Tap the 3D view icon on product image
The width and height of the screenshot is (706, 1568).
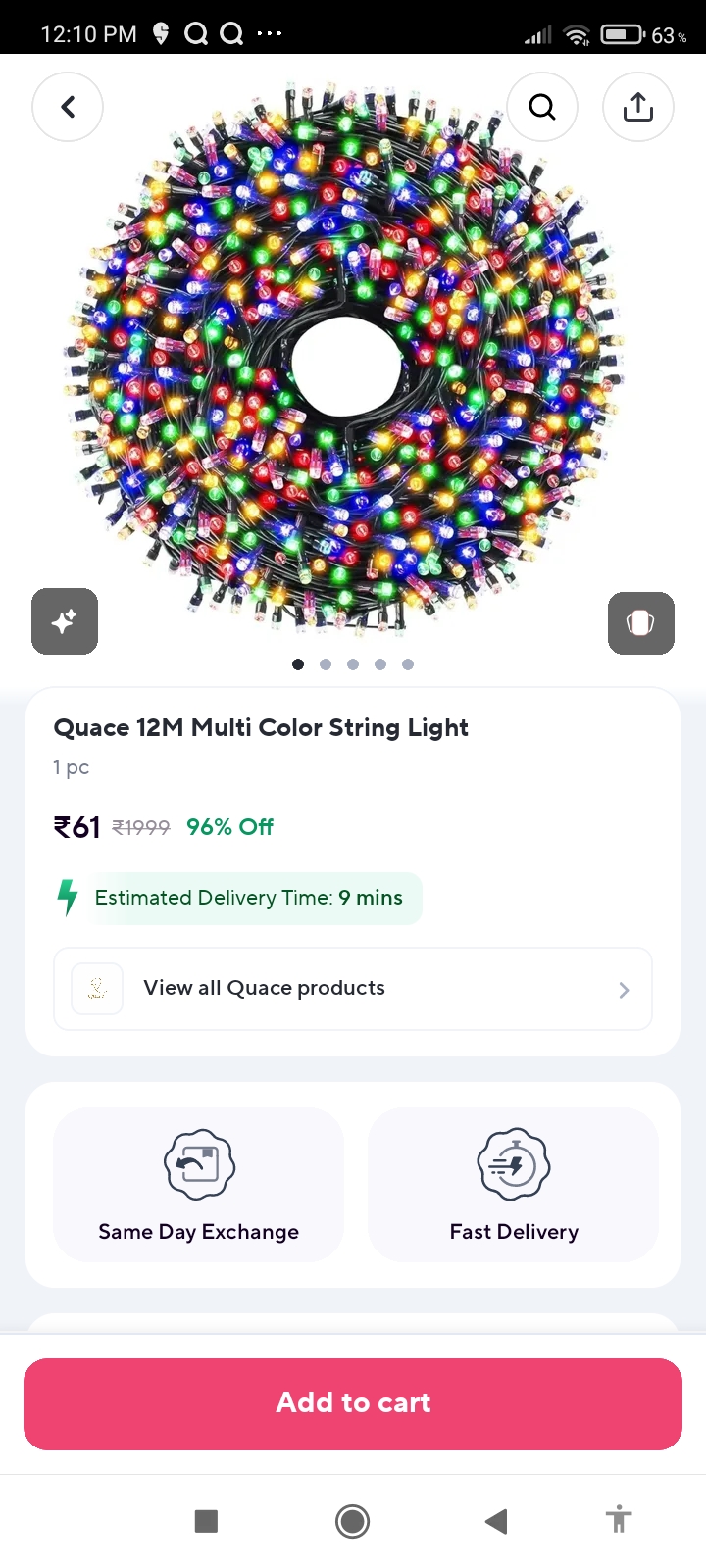640,622
